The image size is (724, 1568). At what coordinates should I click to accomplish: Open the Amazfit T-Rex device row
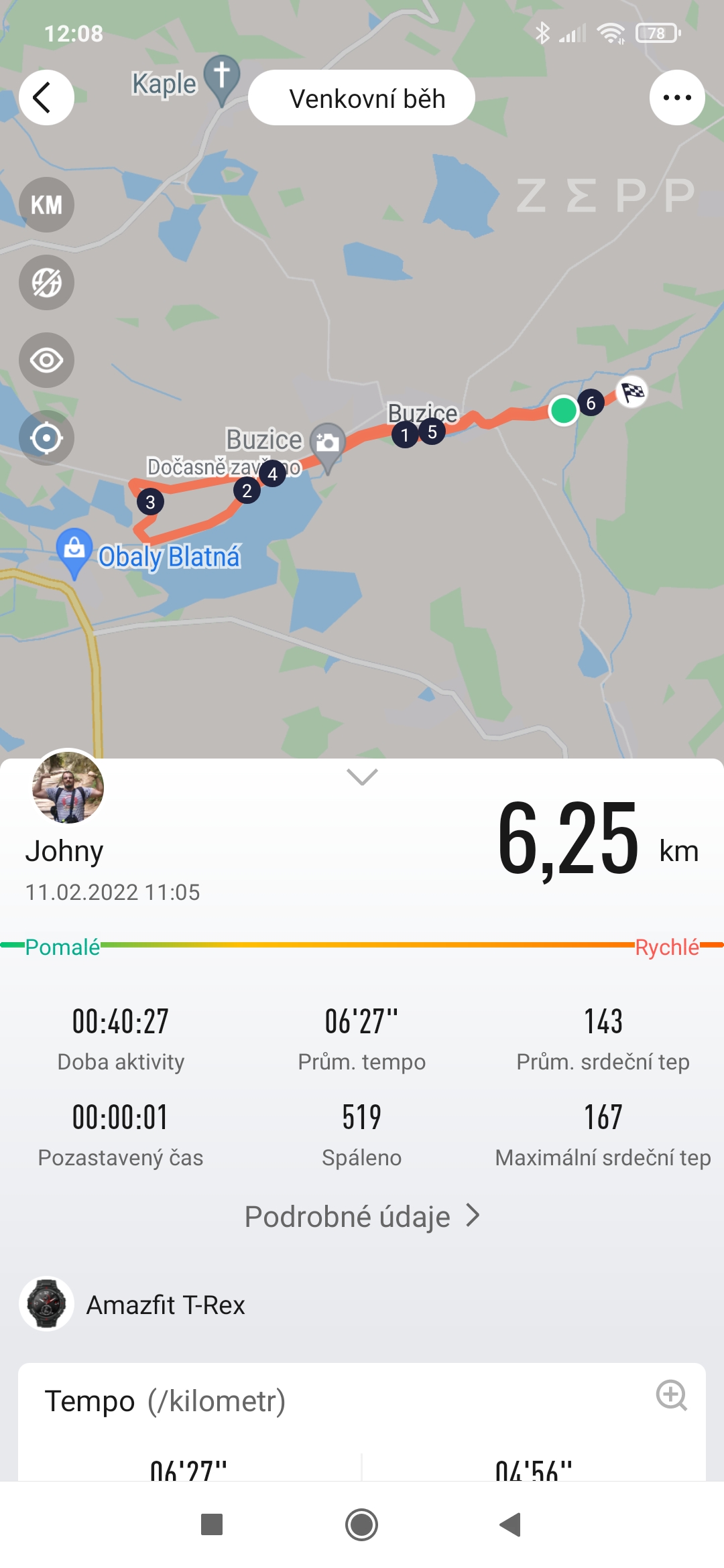[362, 1304]
